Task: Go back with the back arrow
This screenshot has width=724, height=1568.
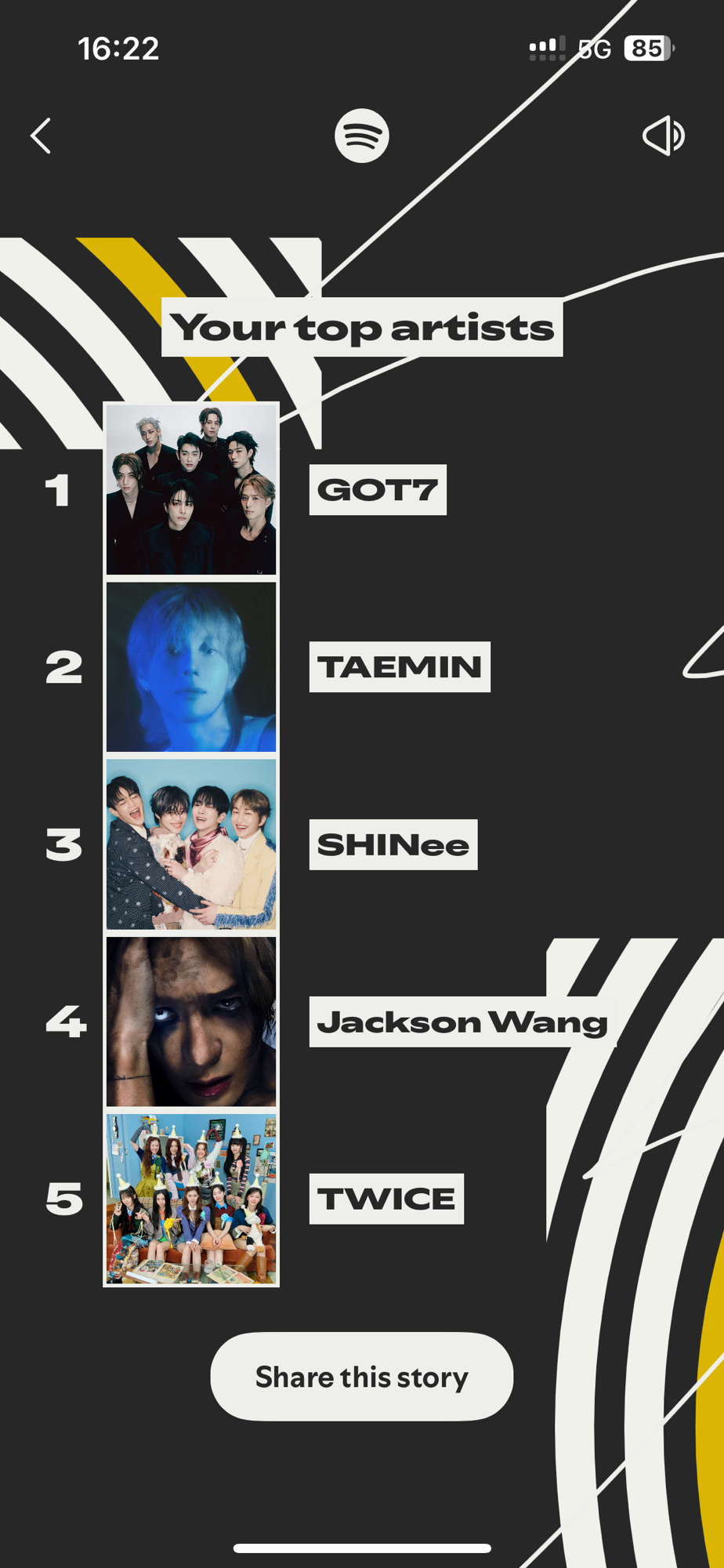Action: [x=41, y=136]
